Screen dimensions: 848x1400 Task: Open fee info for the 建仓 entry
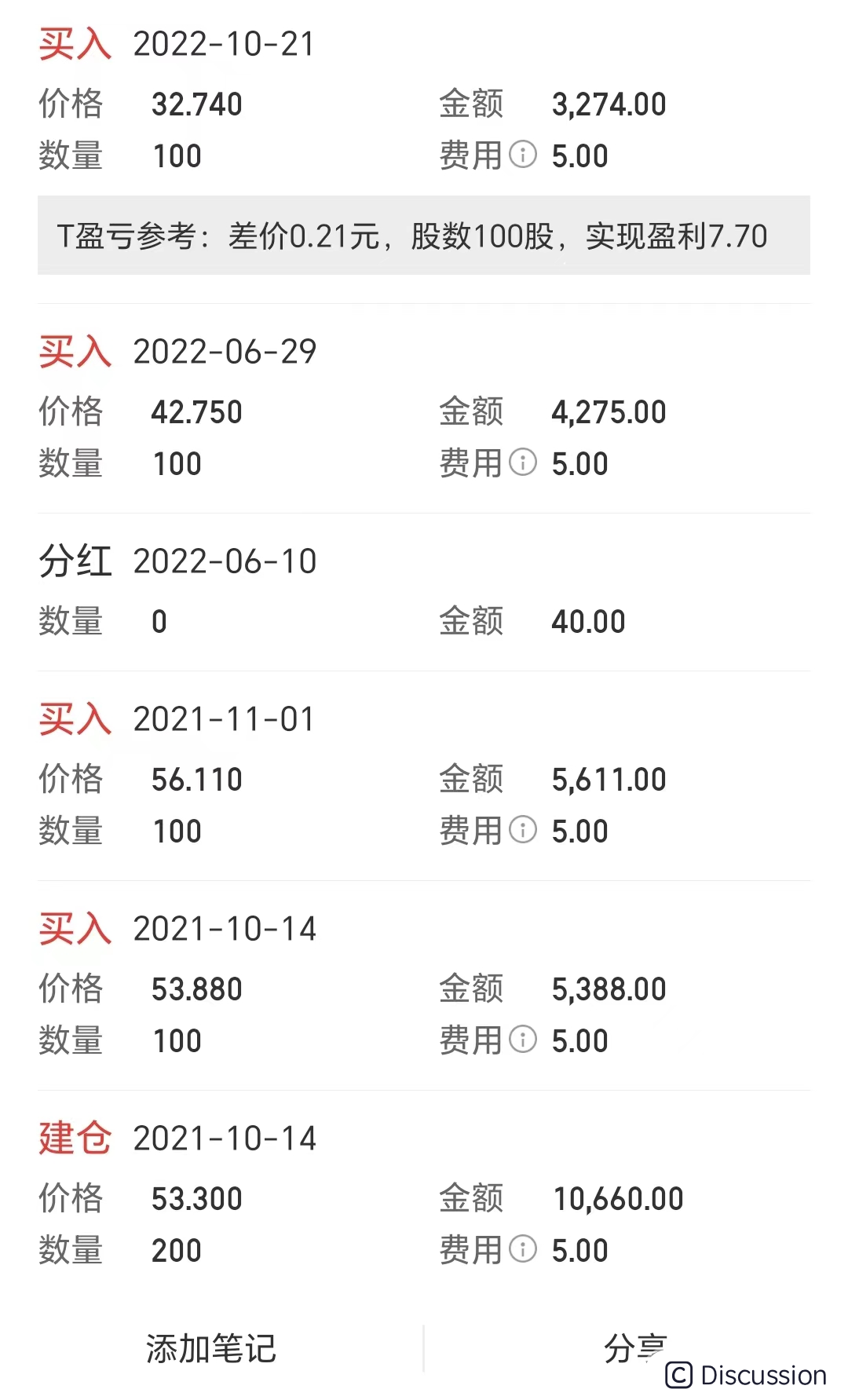point(523,1249)
